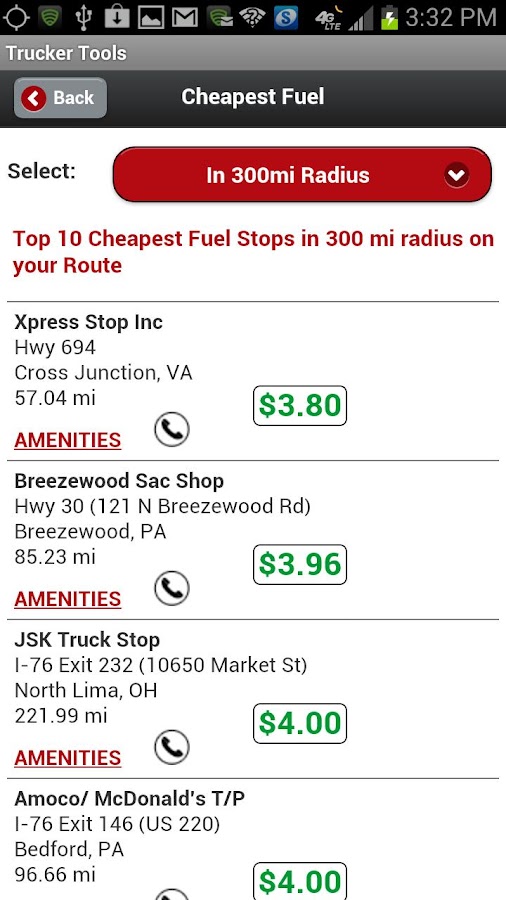Call Xpress Stop Inc using phone icon

(x=172, y=429)
